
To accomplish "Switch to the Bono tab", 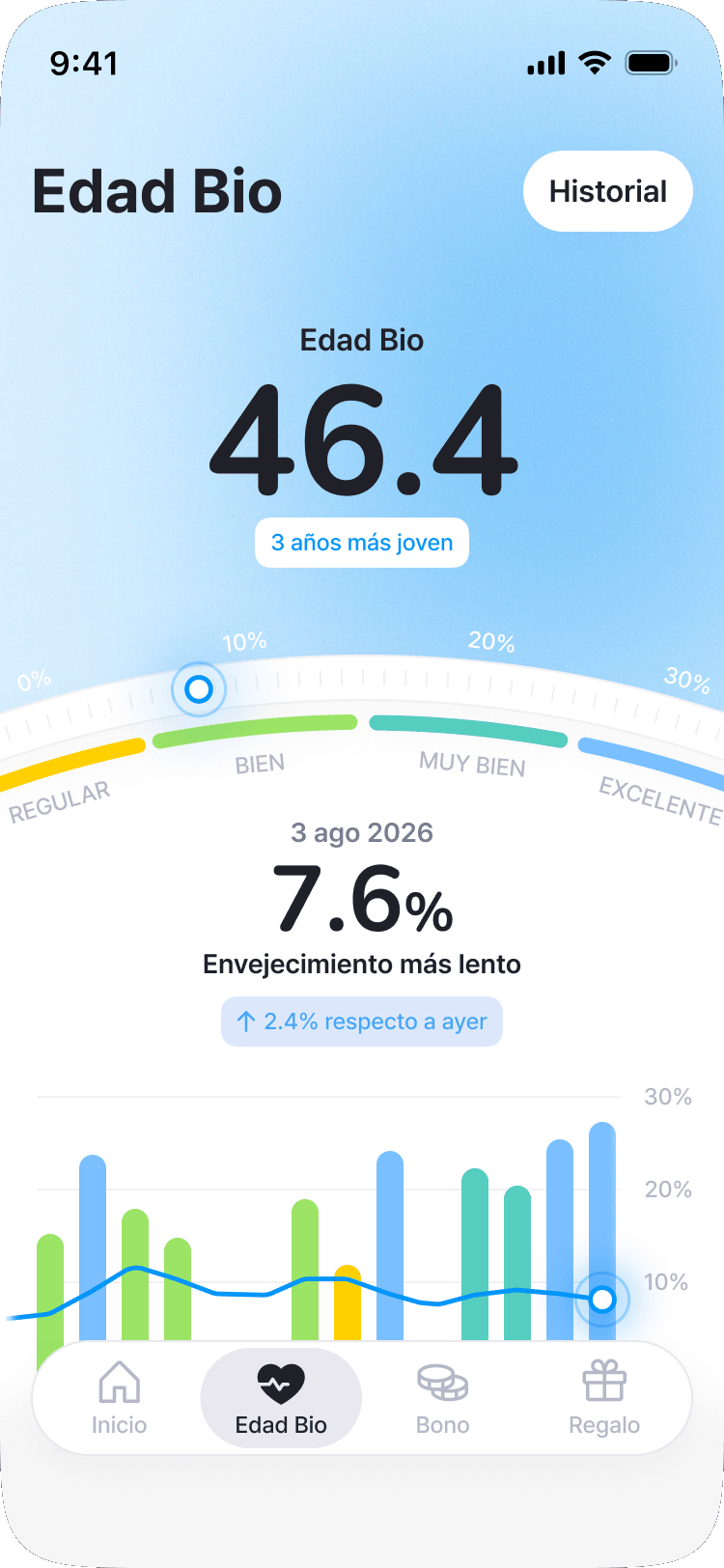I will (x=443, y=1398).
